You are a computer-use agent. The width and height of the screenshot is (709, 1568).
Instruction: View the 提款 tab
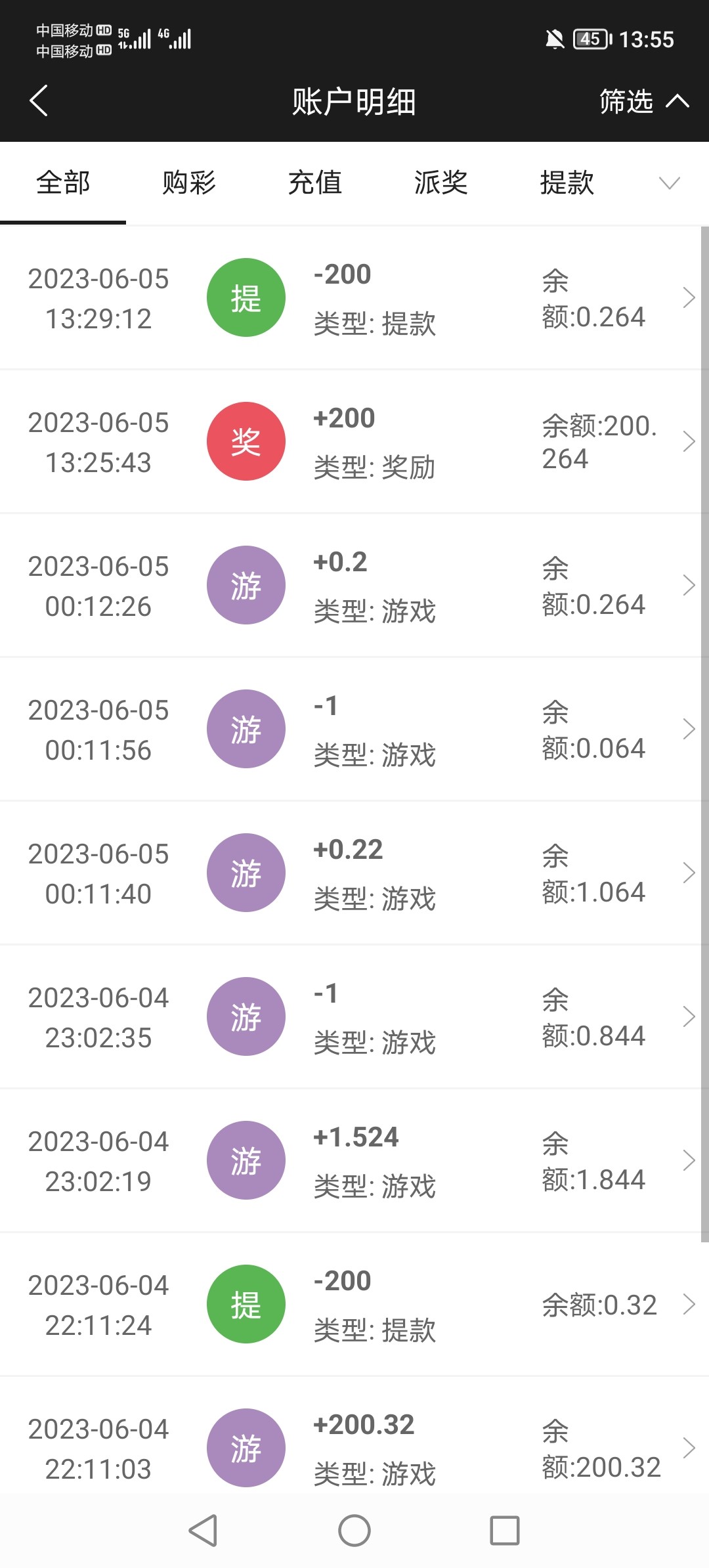point(567,183)
